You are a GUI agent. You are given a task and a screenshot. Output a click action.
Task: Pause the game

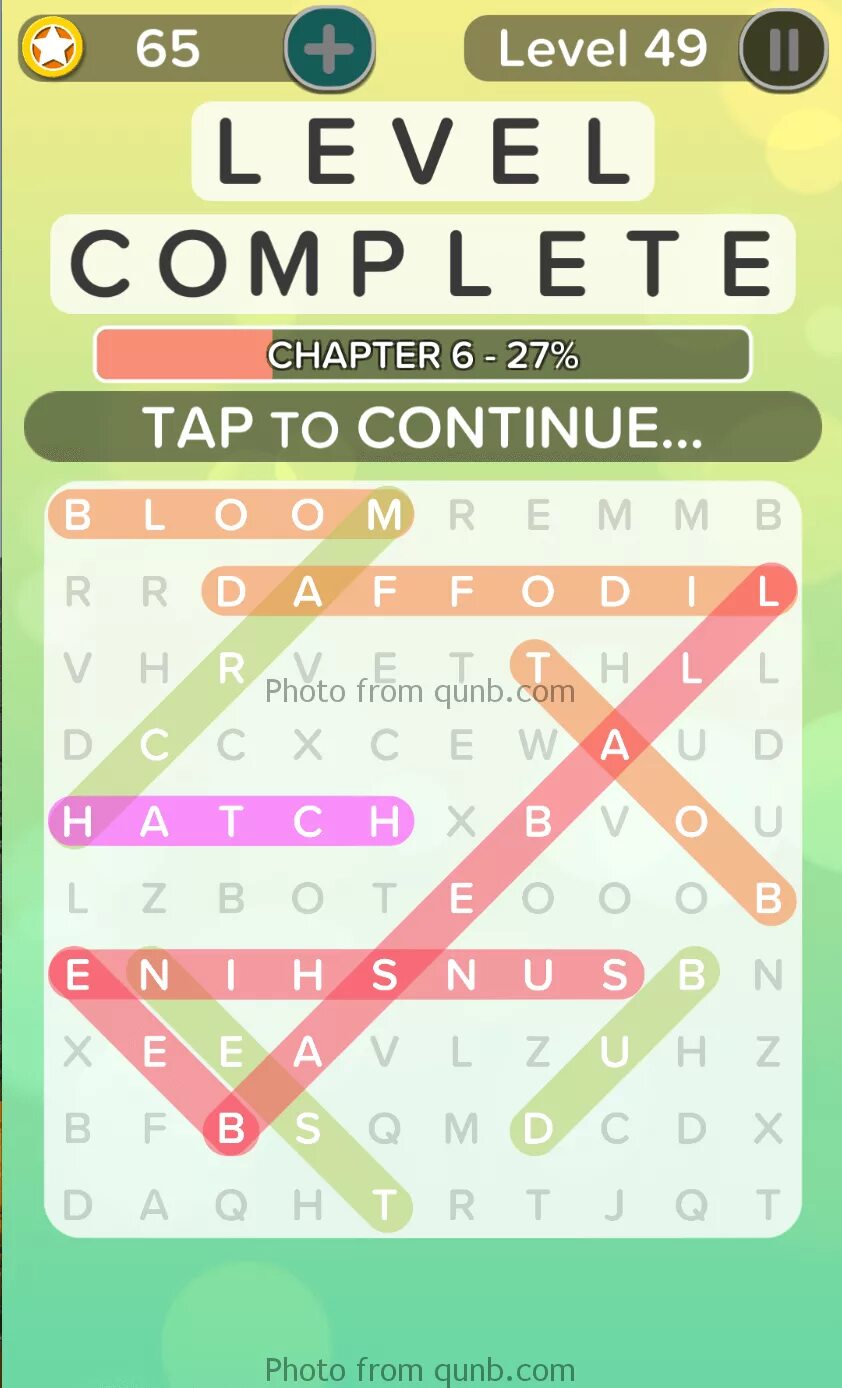click(x=783, y=49)
